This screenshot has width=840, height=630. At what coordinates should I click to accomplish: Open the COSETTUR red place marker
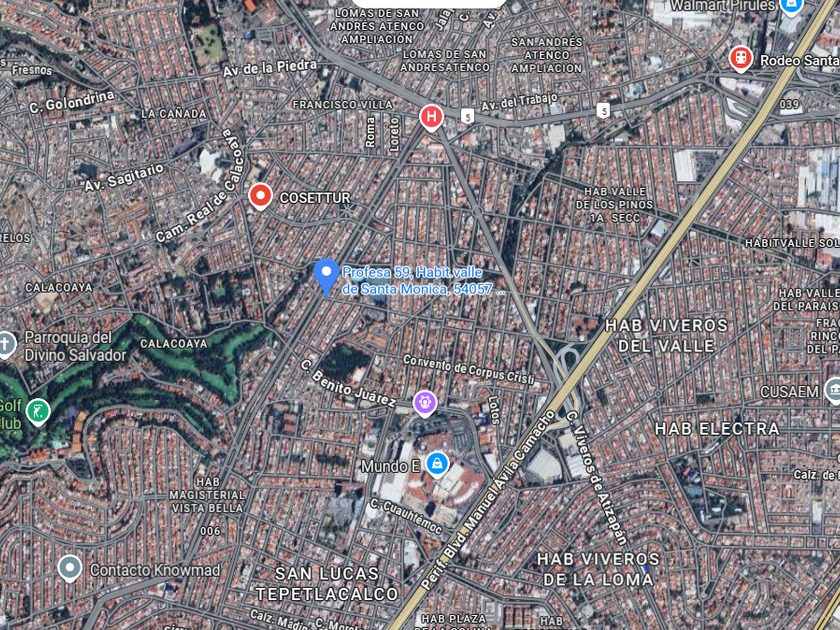(260, 196)
